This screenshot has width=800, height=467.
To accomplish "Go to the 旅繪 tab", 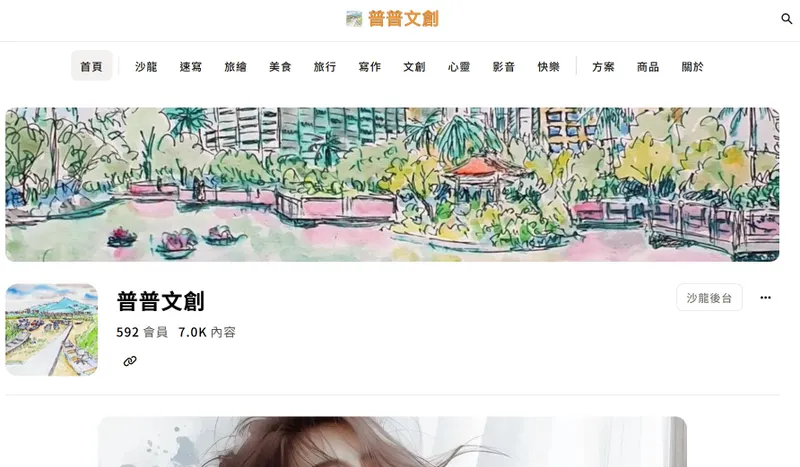I will click(x=235, y=67).
